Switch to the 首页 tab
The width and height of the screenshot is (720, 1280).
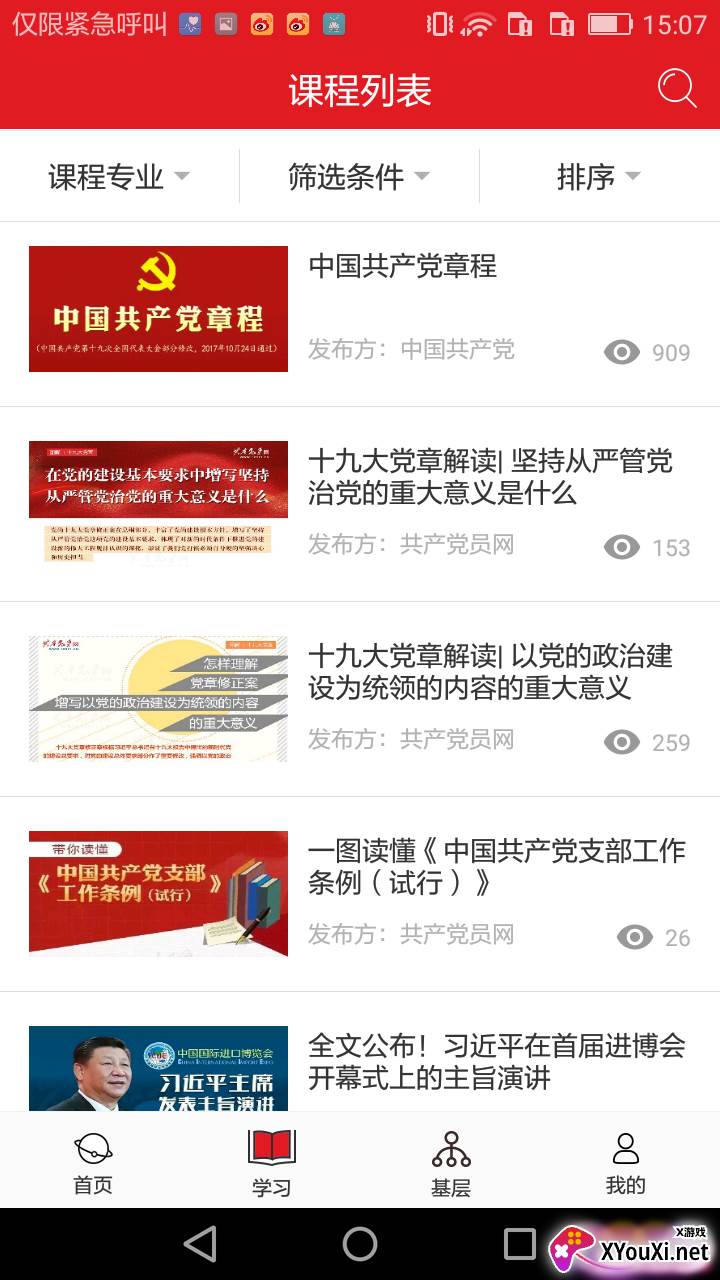coord(93,1163)
